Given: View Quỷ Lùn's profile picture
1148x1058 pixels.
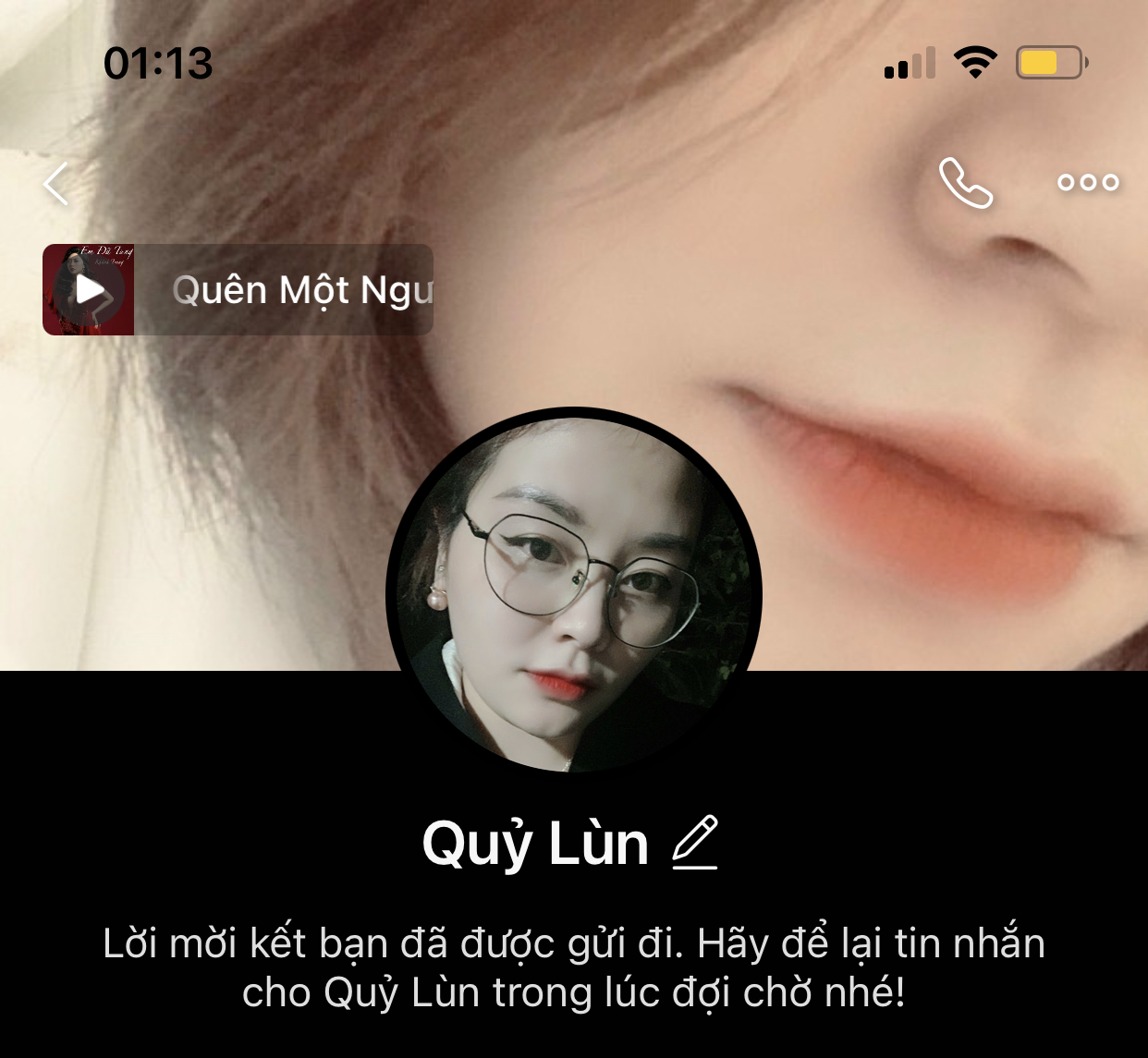Looking at the screenshot, I should click(573, 593).
